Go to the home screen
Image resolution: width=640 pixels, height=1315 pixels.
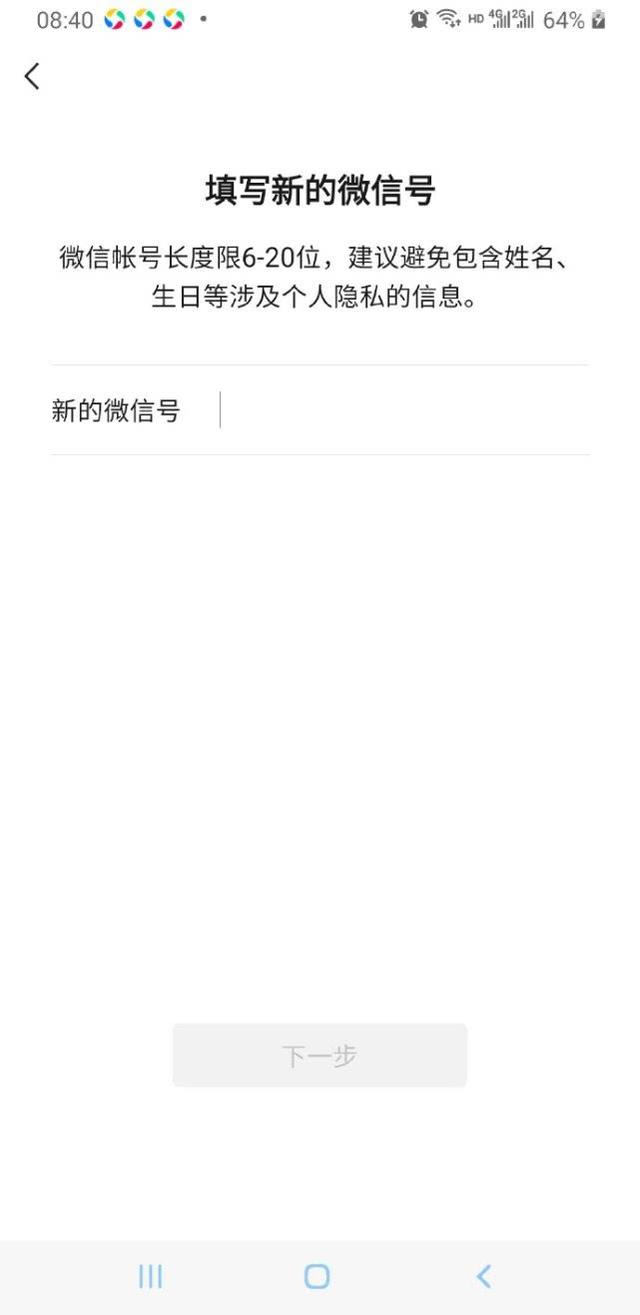tap(317, 1276)
